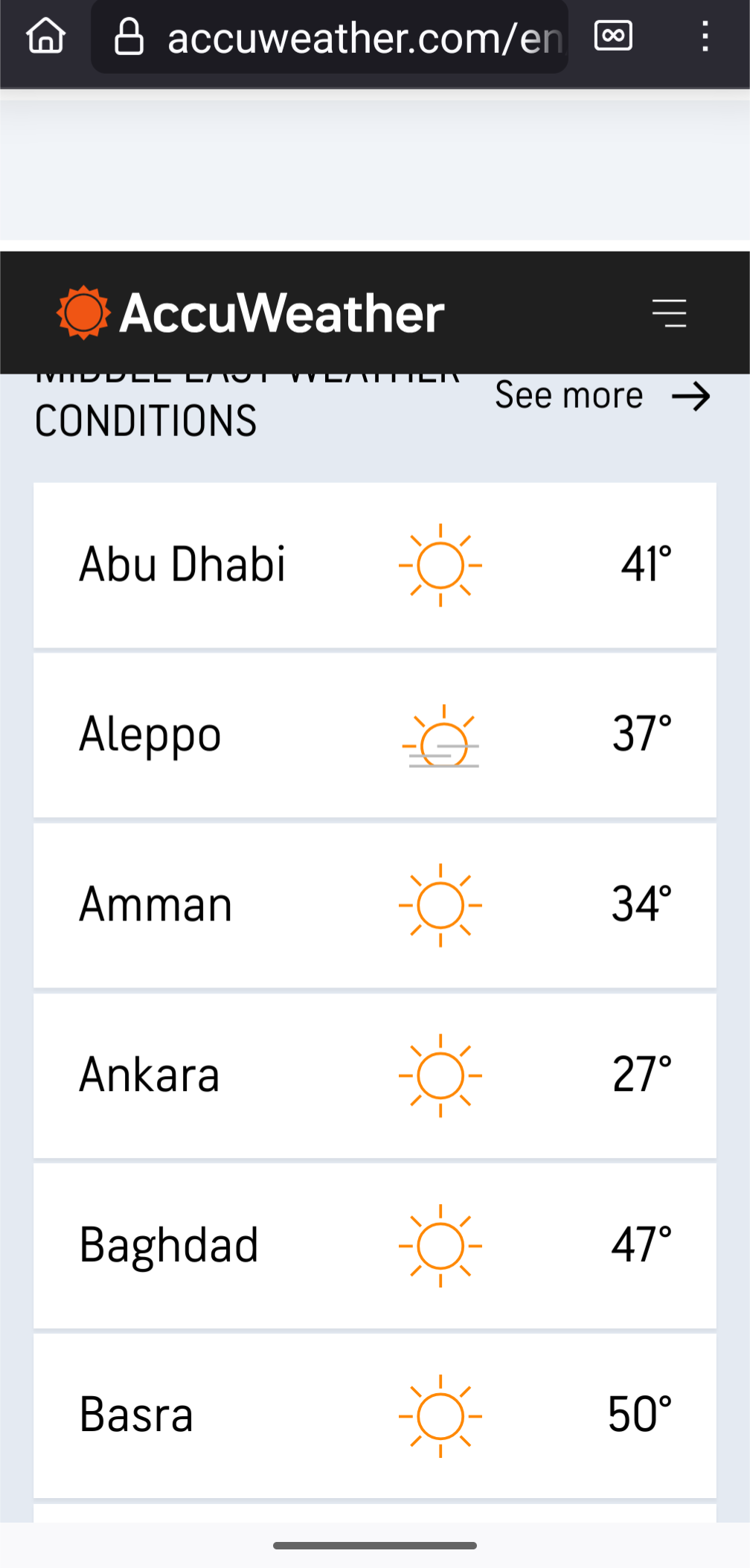Open Abu Dhabi weather

click(x=375, y=565)
